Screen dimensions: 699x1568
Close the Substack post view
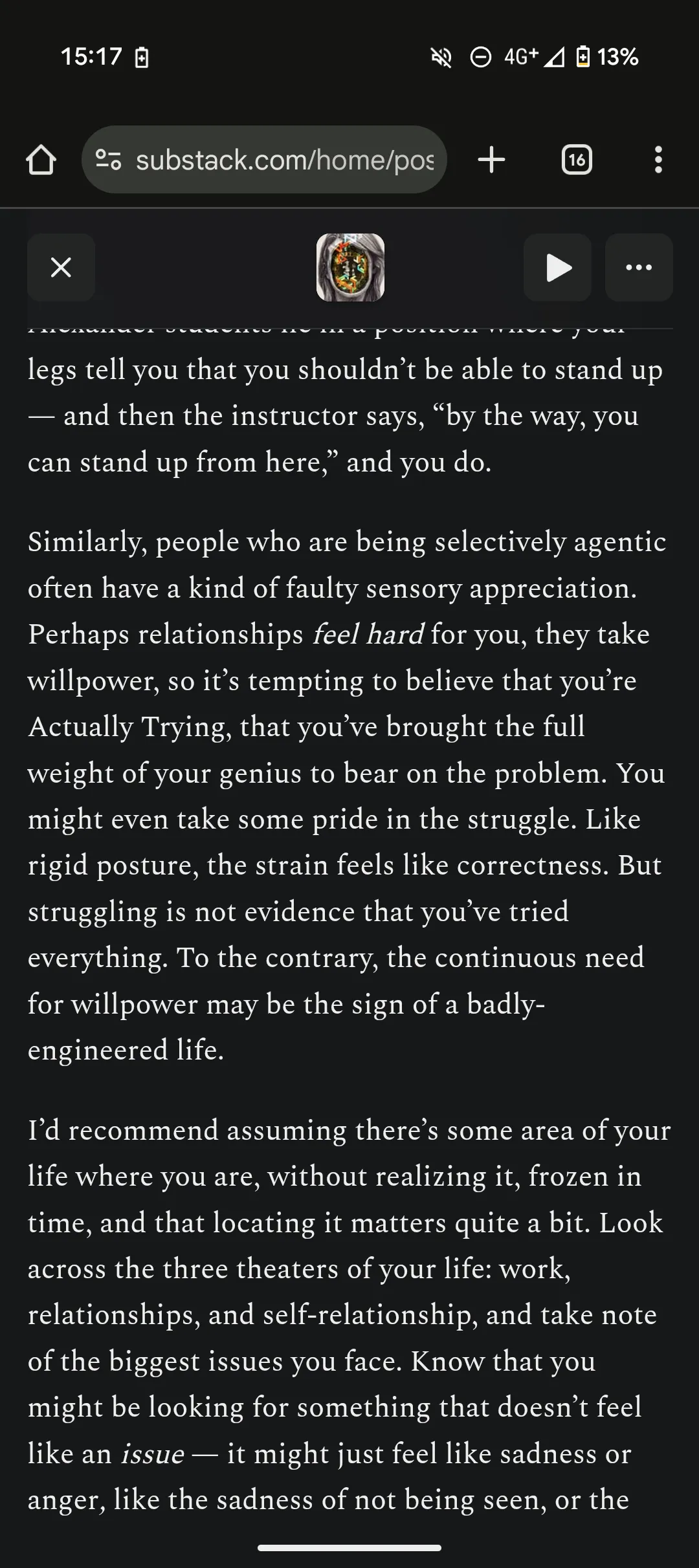[x=61, y=267]
